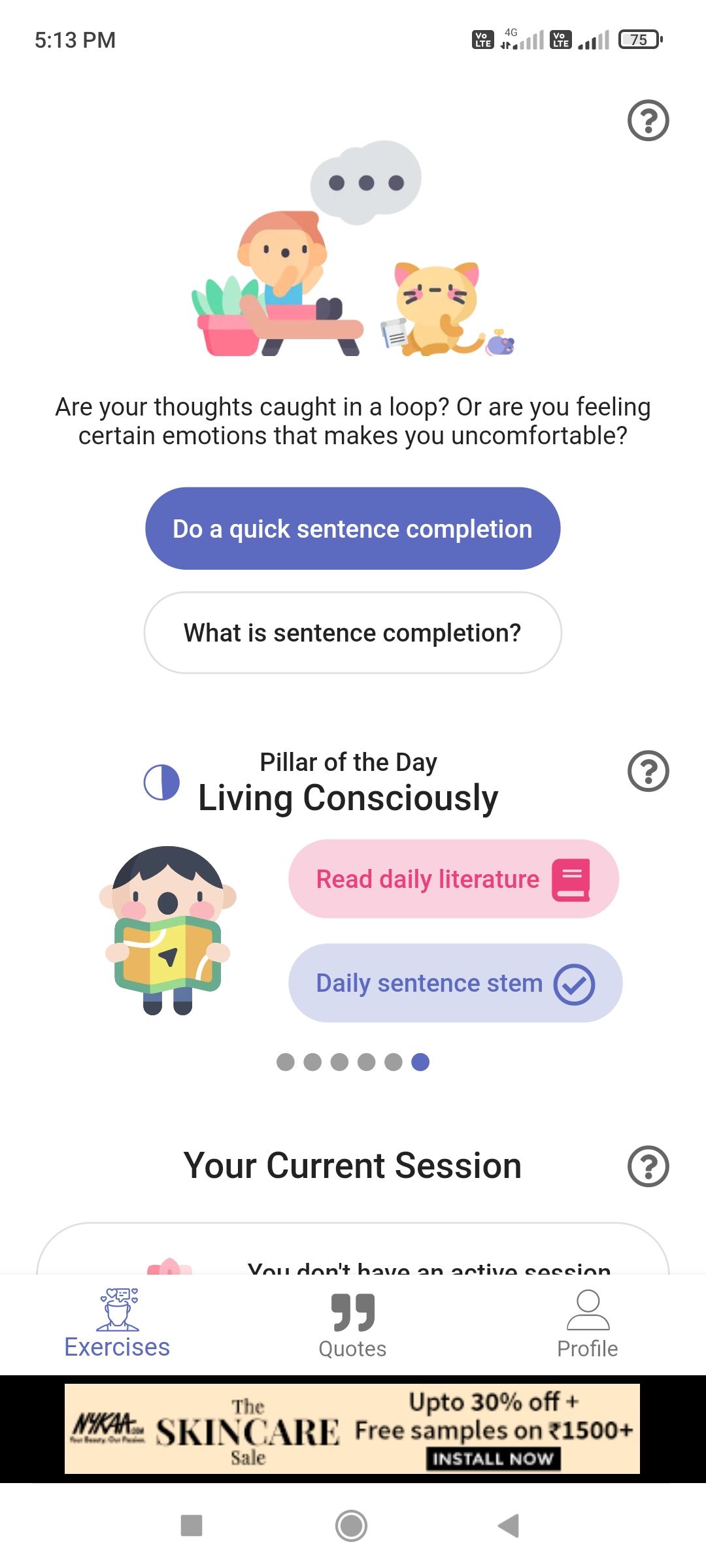Tap the third gray pagination dot

(340, 1063)
